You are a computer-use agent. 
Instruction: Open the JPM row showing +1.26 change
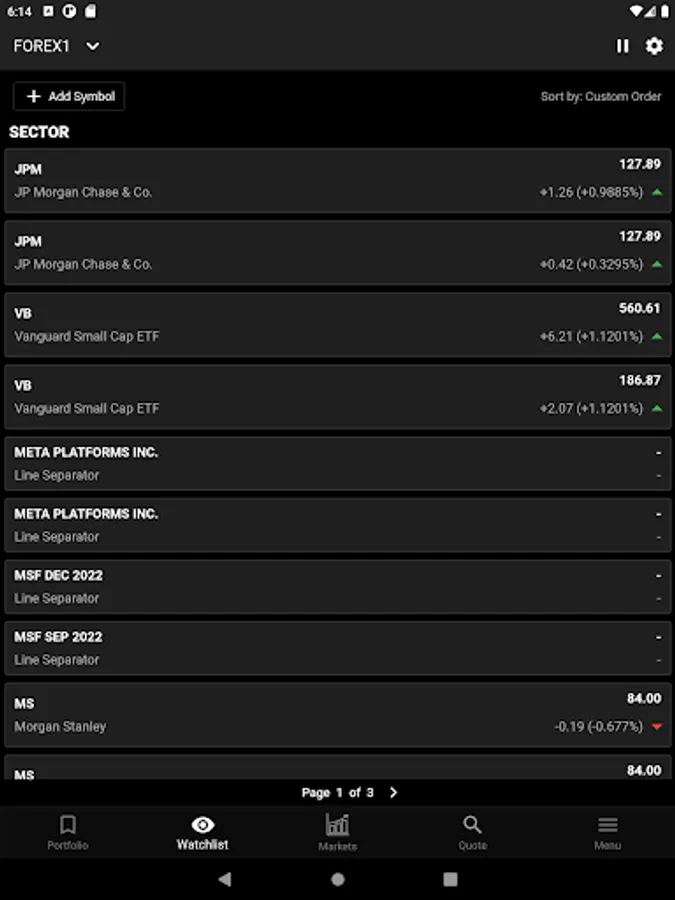tap(338, 181)
